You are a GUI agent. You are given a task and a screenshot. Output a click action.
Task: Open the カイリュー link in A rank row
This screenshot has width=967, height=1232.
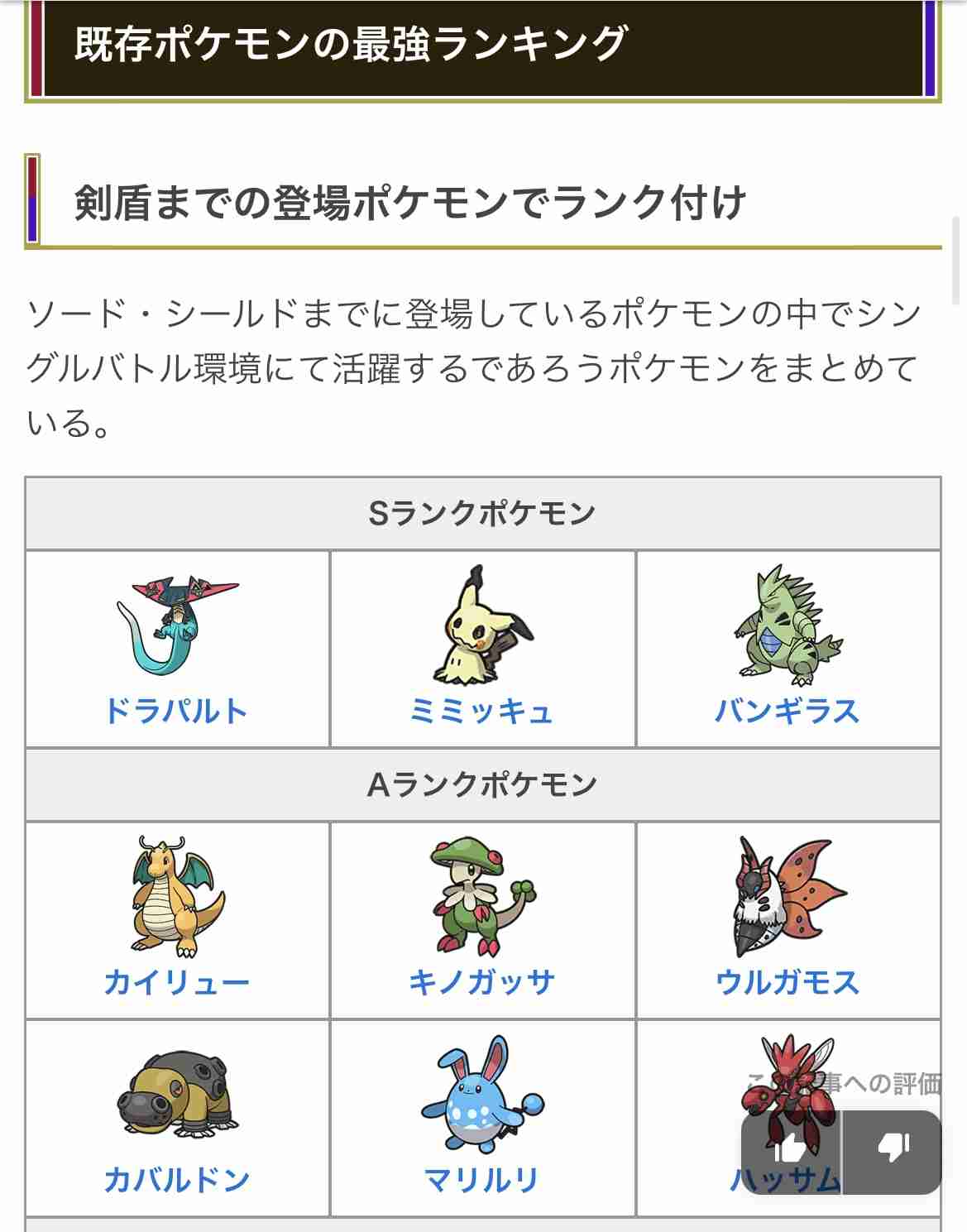point(178,982)
